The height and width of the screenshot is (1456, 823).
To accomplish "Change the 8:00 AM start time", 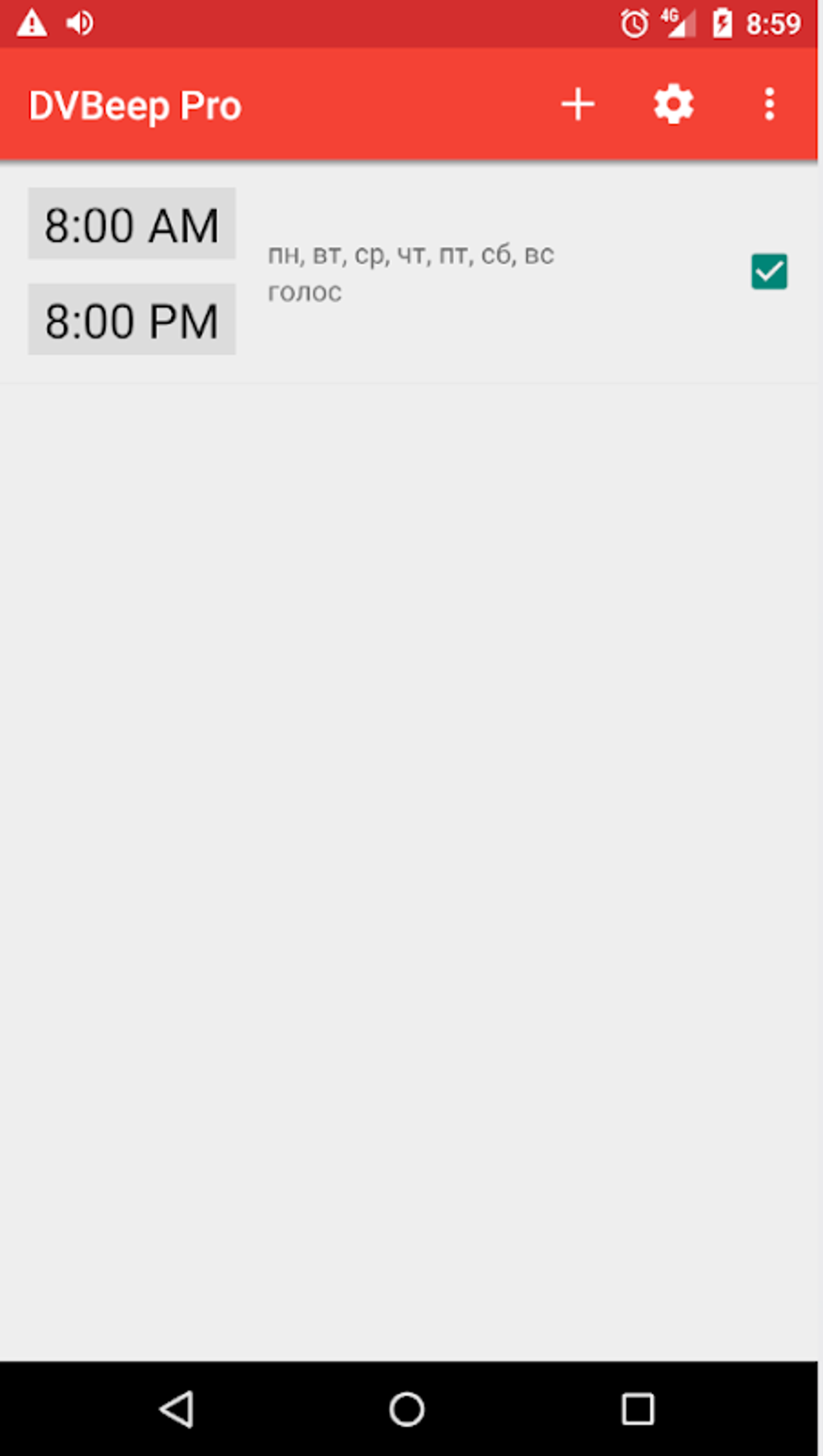I will tap(132, 224).
